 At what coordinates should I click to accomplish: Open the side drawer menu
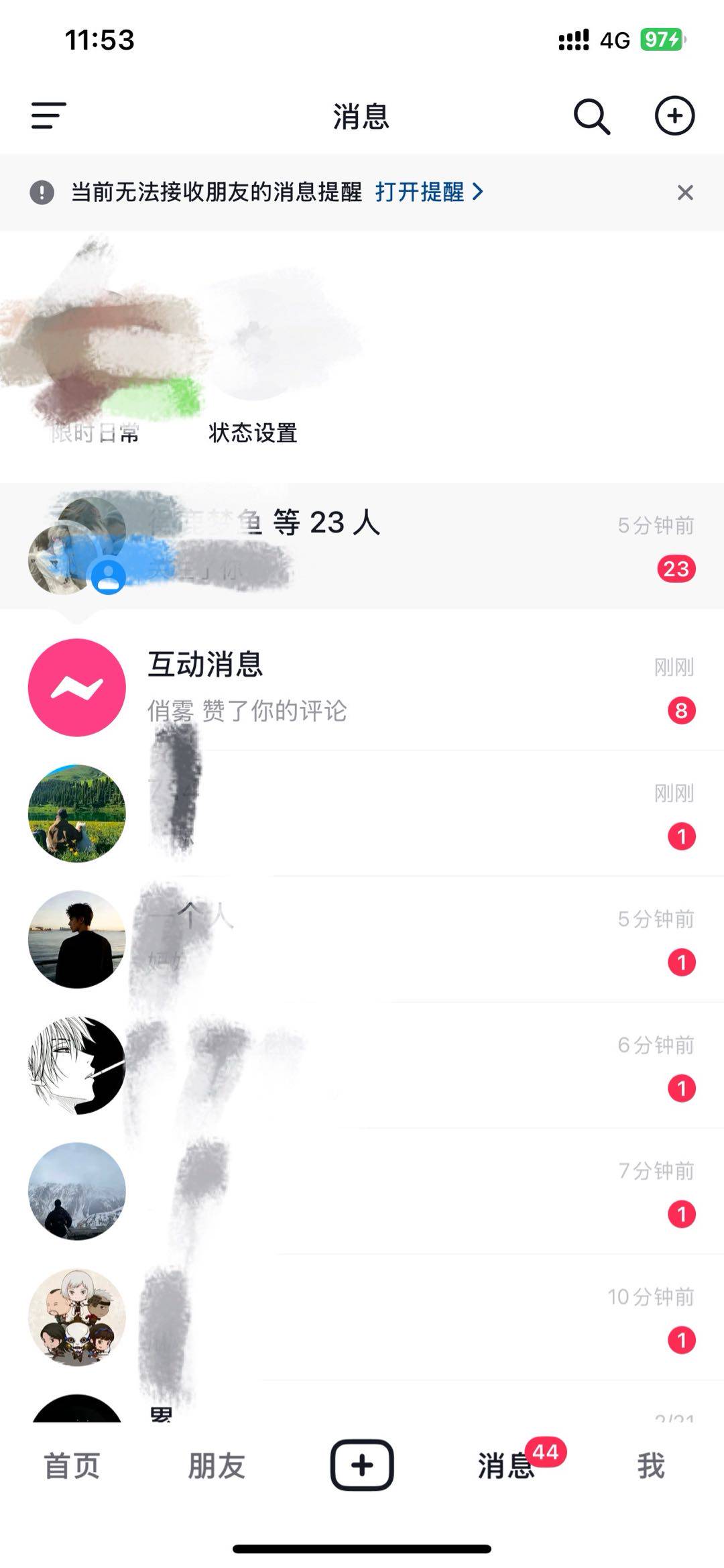point(49,116)
